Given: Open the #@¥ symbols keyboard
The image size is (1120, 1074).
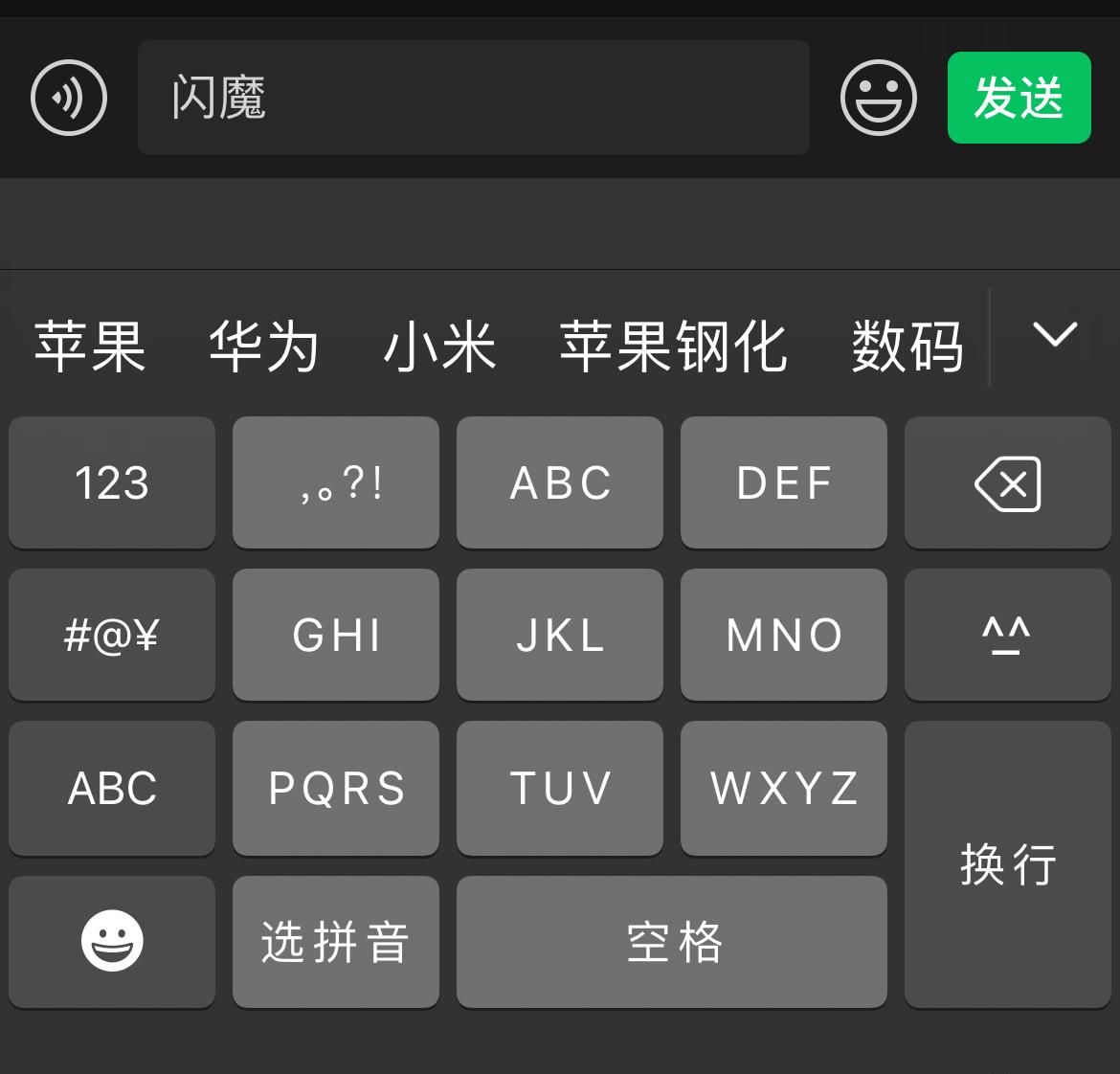Looking at the screenshot, I should pos(112,635).
